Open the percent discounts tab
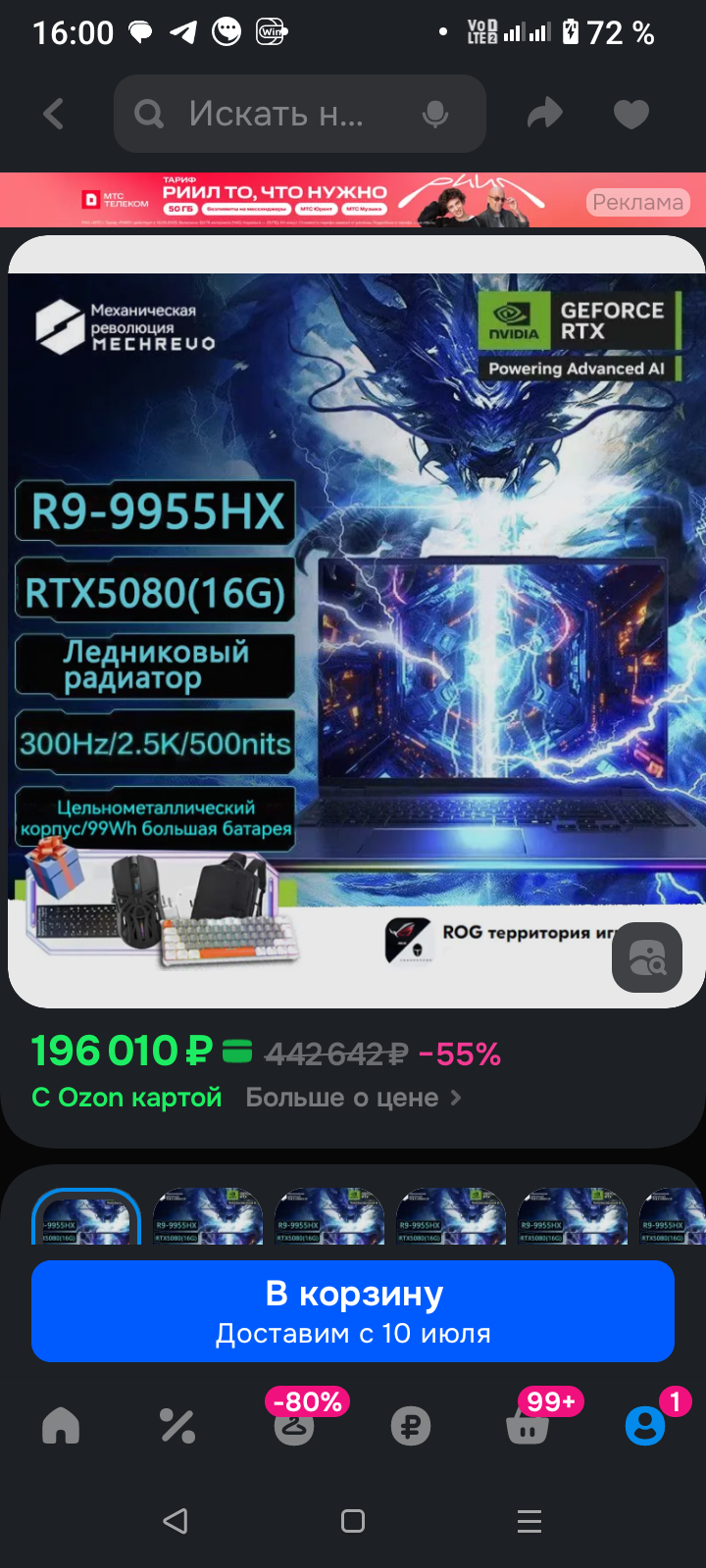The height and width of the screenshot is (1568, 706). pos(177,1426)
